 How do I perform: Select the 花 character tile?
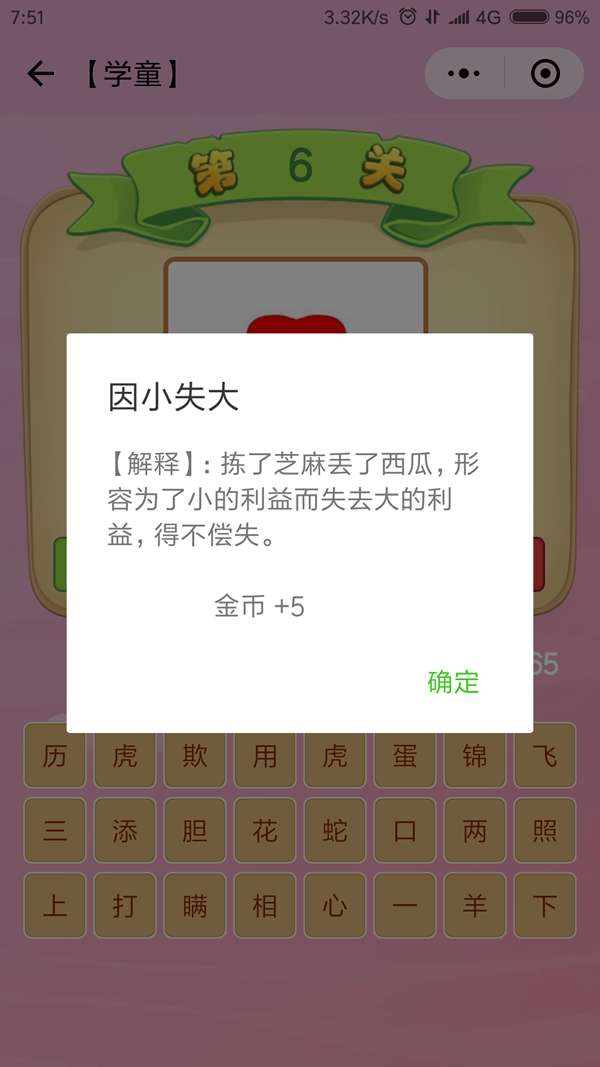(x=265, y=831)
